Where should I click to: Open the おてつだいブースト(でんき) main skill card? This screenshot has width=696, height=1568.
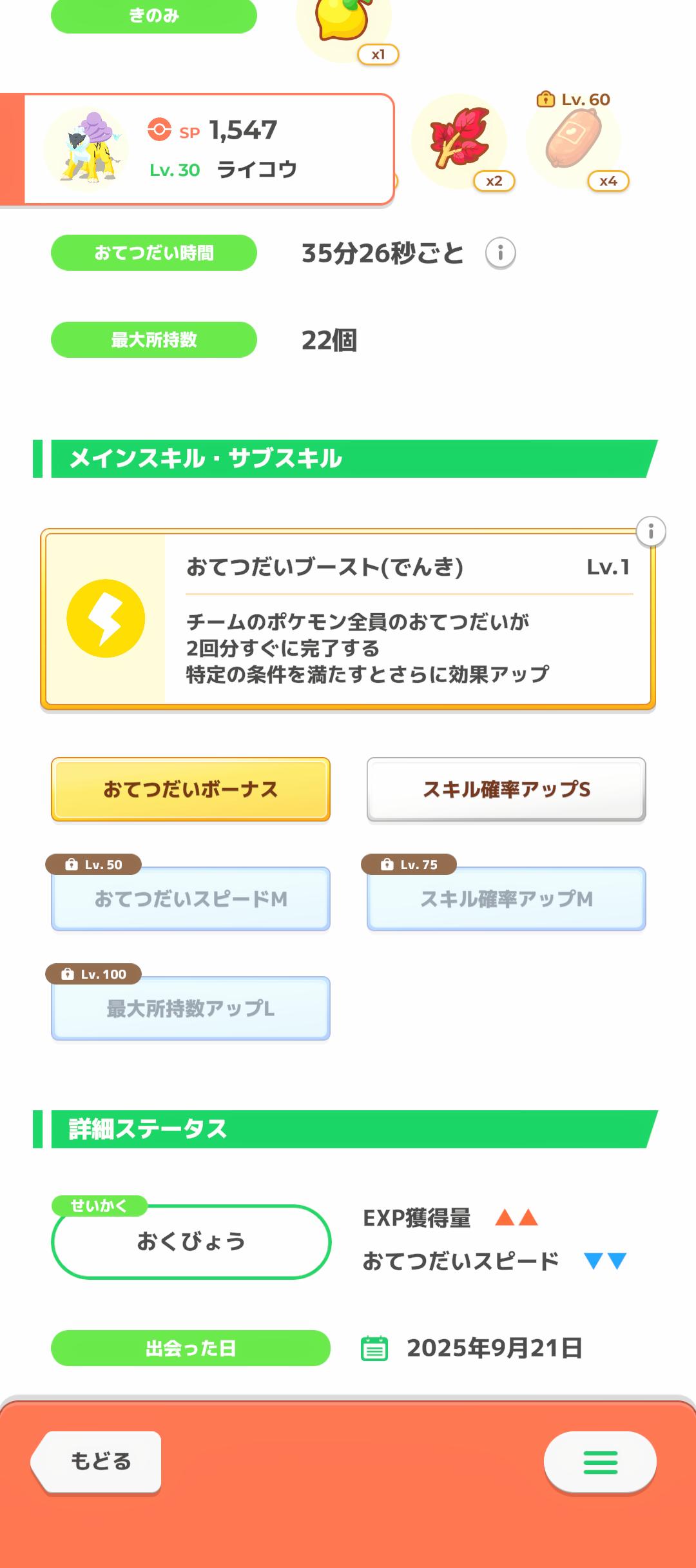click(x=348, y=620)
